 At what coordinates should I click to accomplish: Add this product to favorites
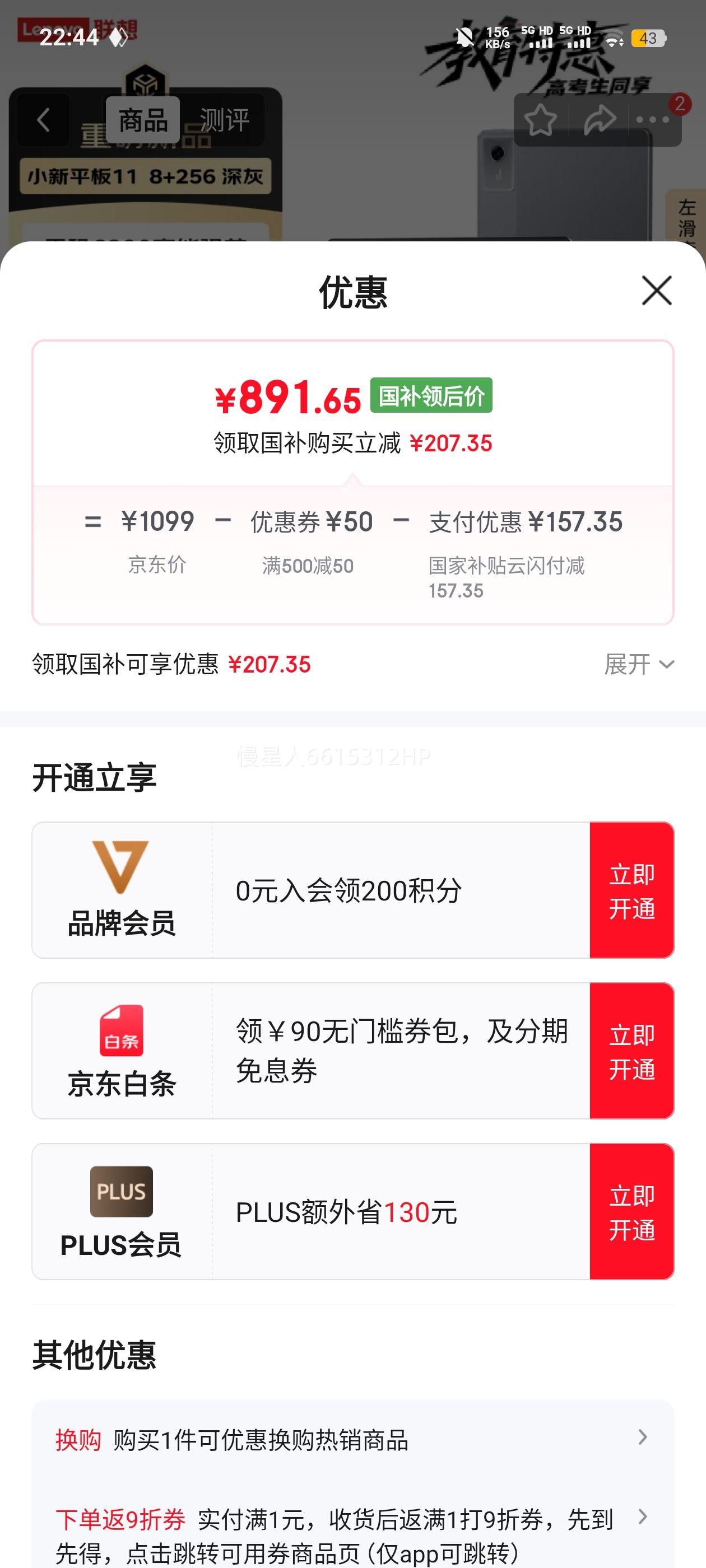coord(540,120)
